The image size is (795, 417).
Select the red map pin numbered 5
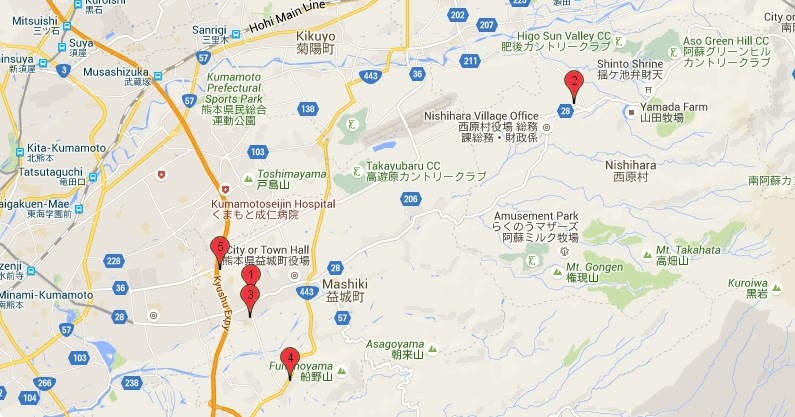(x=219, y=247)
